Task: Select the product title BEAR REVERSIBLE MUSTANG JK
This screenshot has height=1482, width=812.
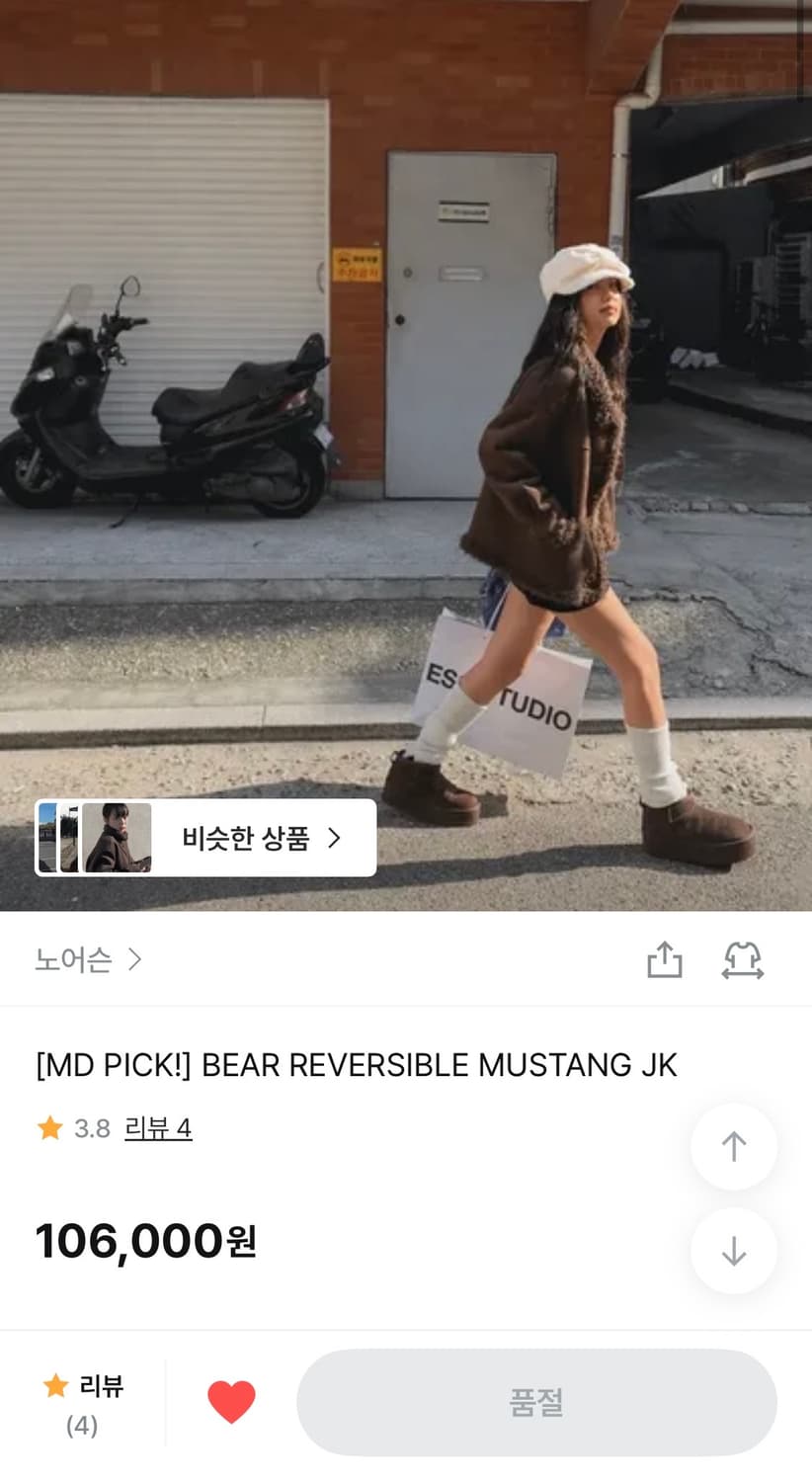Action: coord(356,1065)
